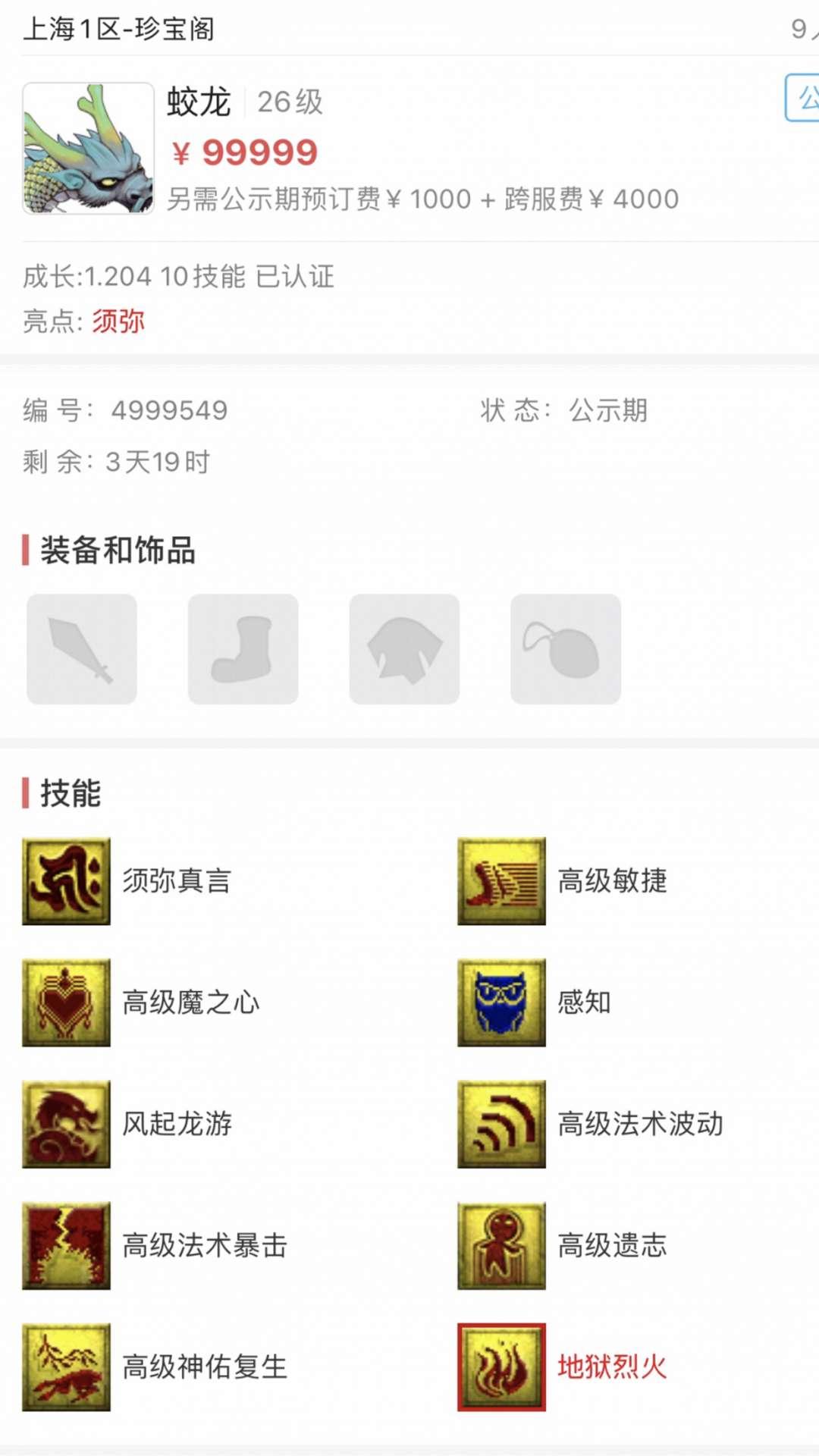Image resolution: width=819 pixels, height=1456 pixels.
Task: View the 高级敏捷 skill info
Action: click(x=501, y=881)
